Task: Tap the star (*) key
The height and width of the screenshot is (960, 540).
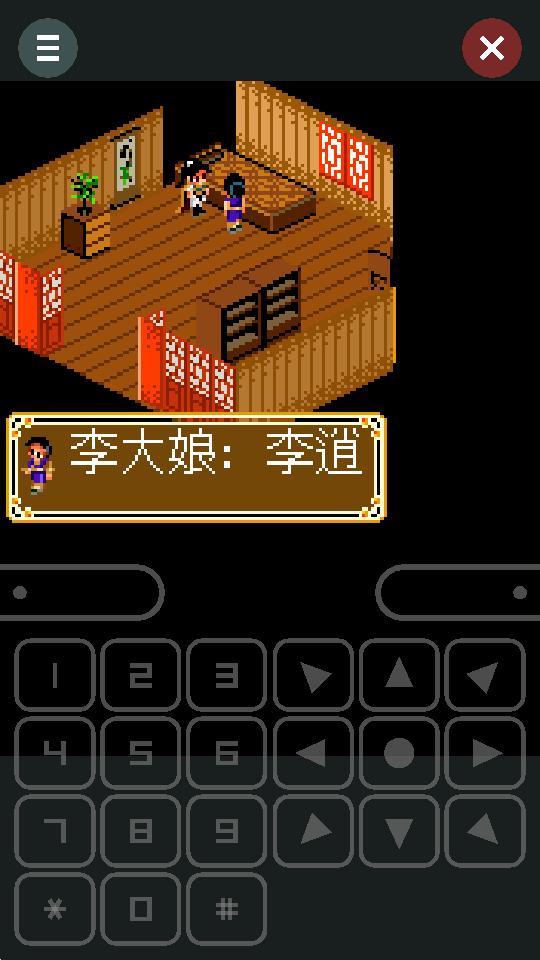Action: click(54, 909)
